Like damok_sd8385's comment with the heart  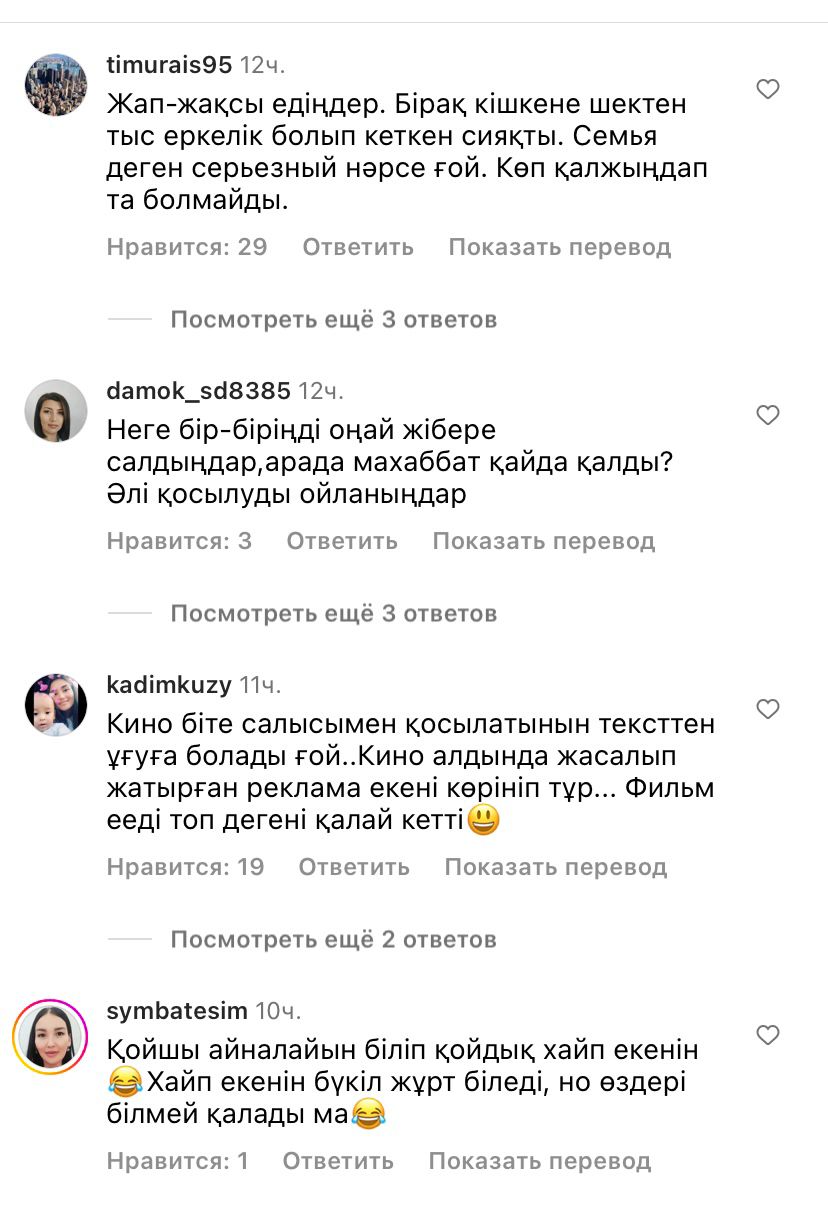pos(767,415)
